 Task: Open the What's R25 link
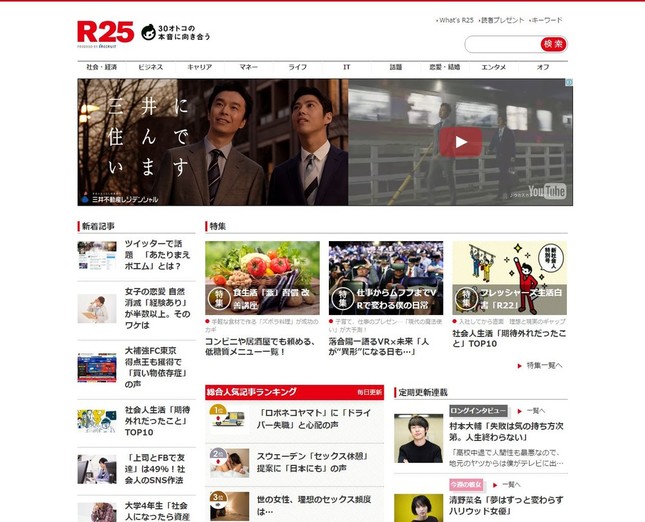click(x=455, y=20)
